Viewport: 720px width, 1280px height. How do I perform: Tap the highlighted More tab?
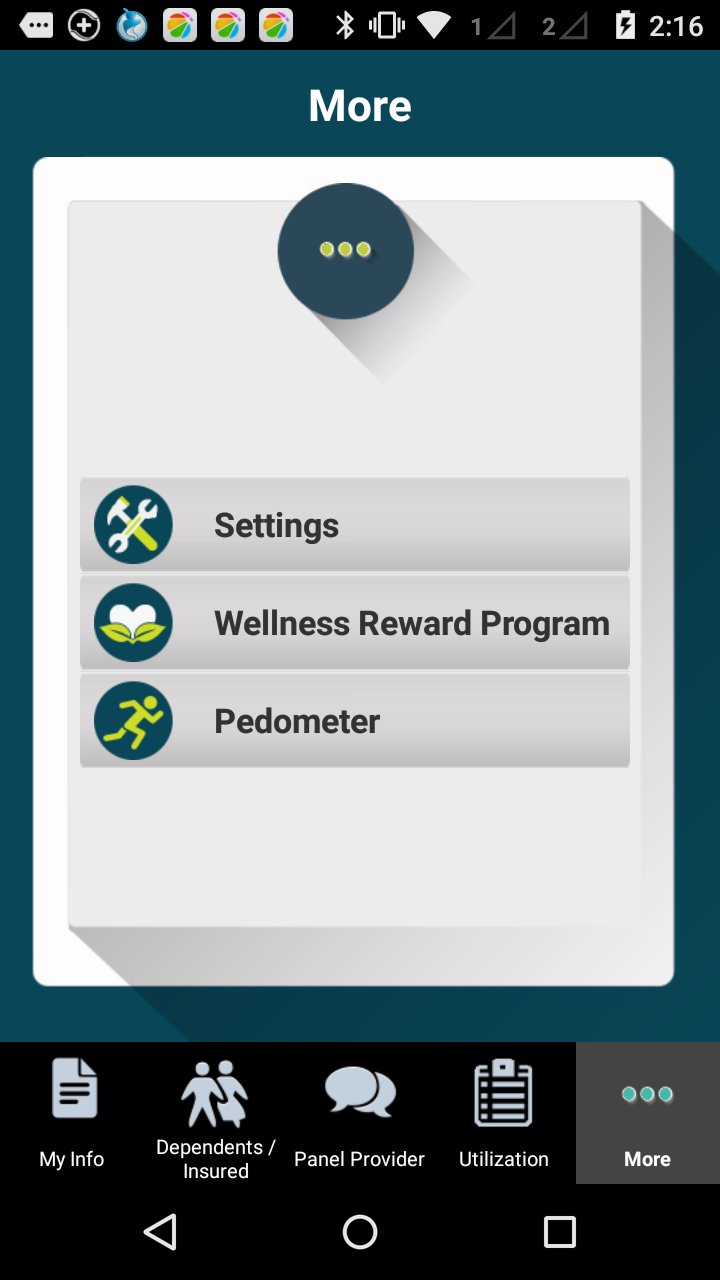647,1113
